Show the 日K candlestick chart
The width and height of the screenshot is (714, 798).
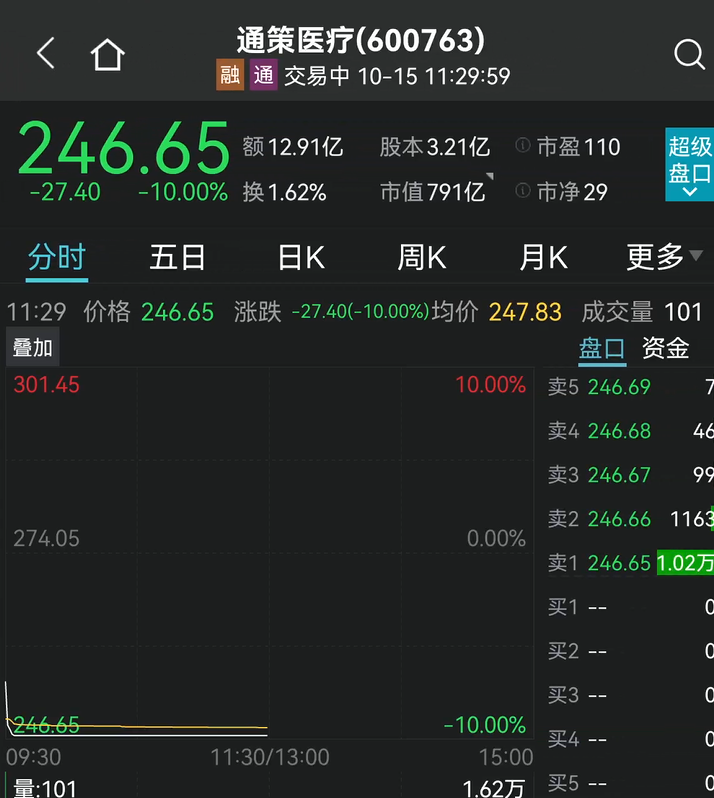coord(301,258)
